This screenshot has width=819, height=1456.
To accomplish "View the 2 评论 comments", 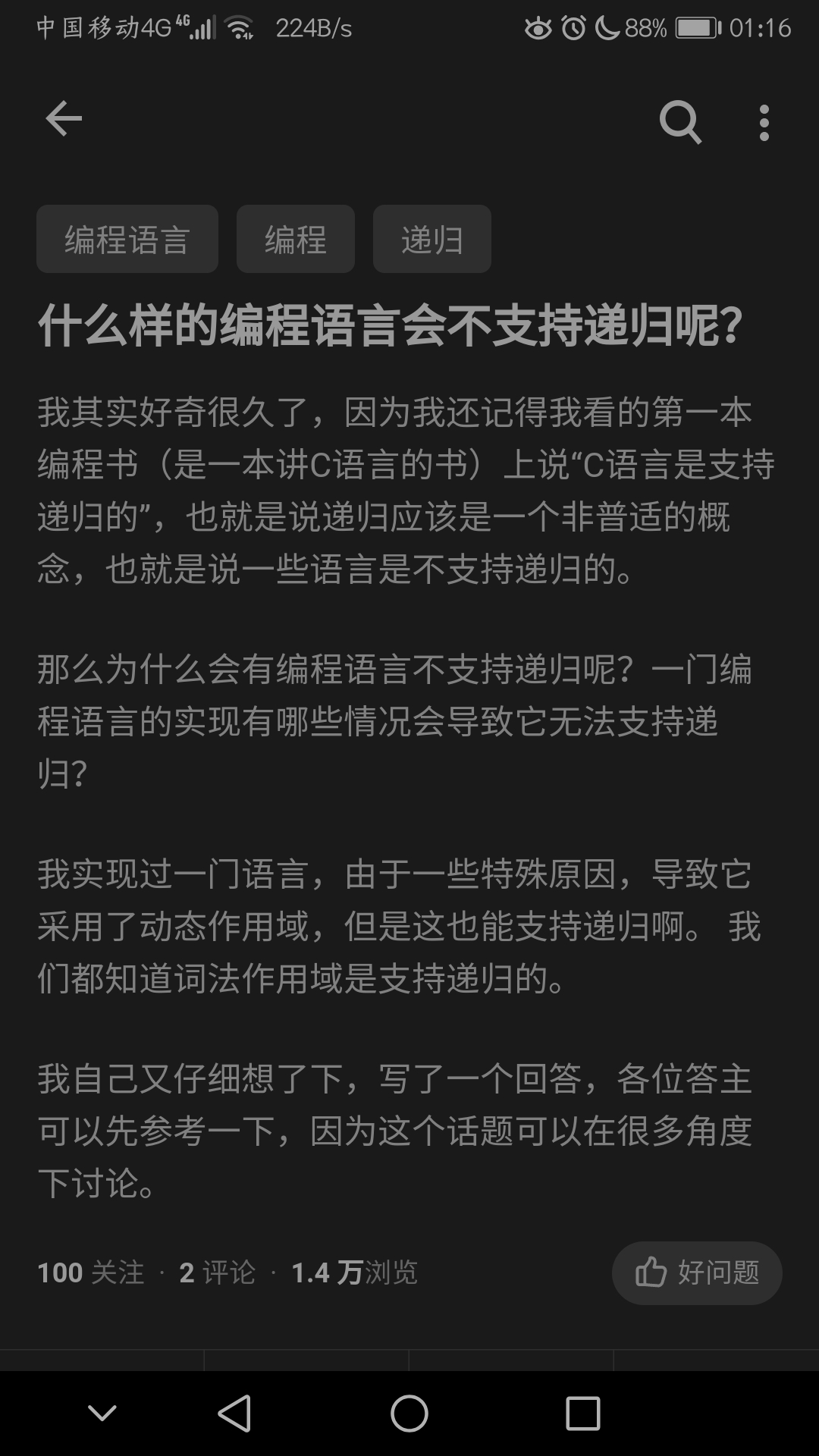I will coord(218,1272).
